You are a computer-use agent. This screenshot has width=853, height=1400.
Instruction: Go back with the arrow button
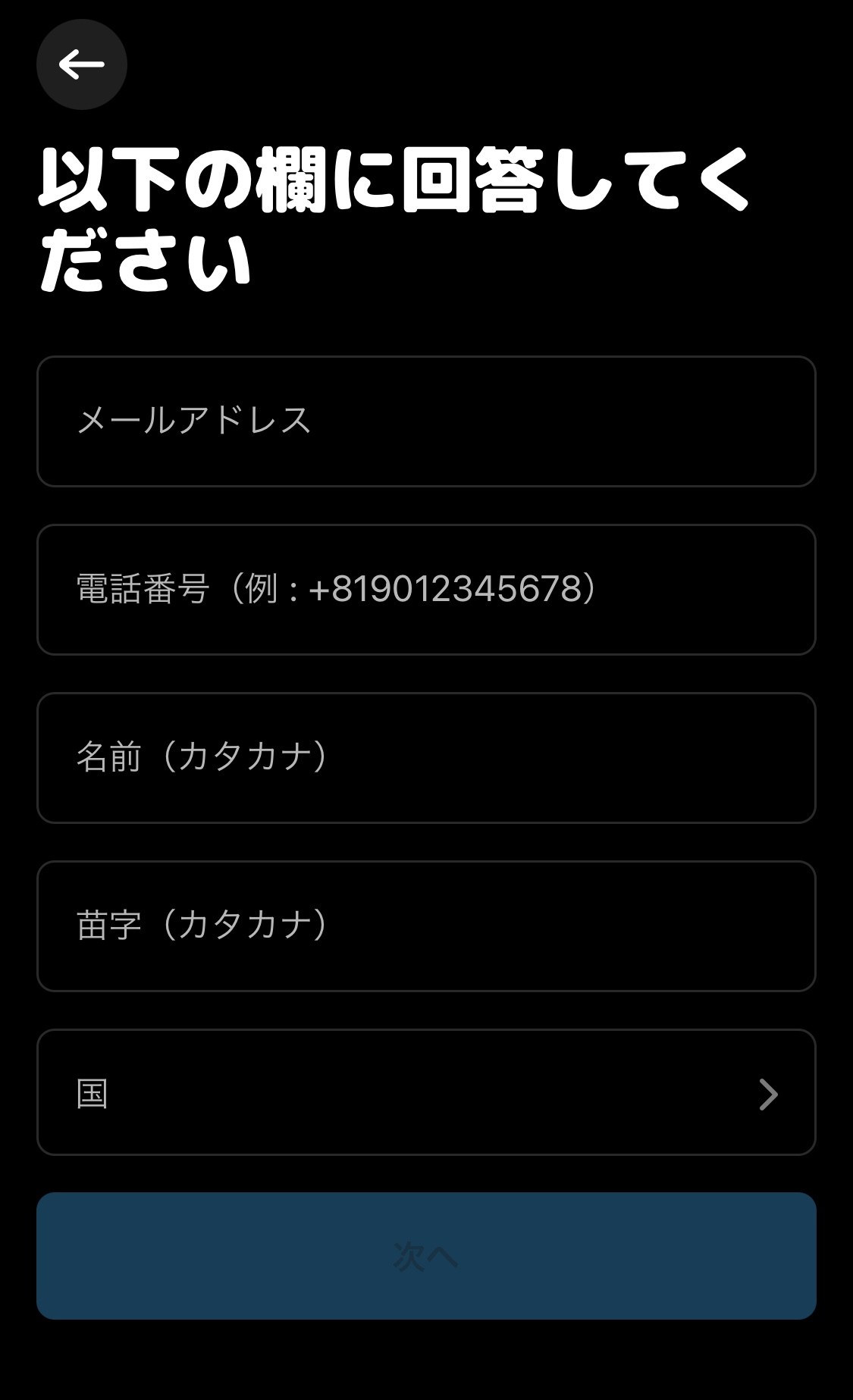coord(82,64)
